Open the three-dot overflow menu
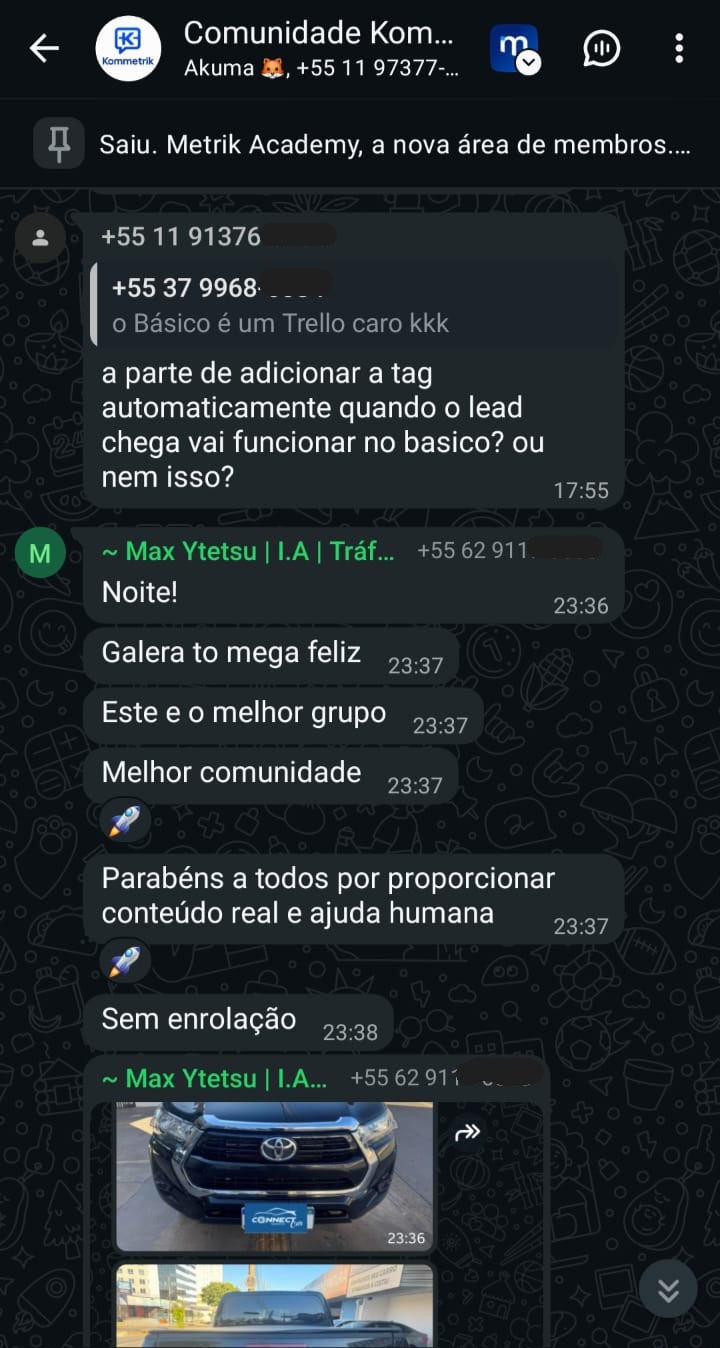The width and height of the screenshot is (720, 1348). click(x=680, y=47)
